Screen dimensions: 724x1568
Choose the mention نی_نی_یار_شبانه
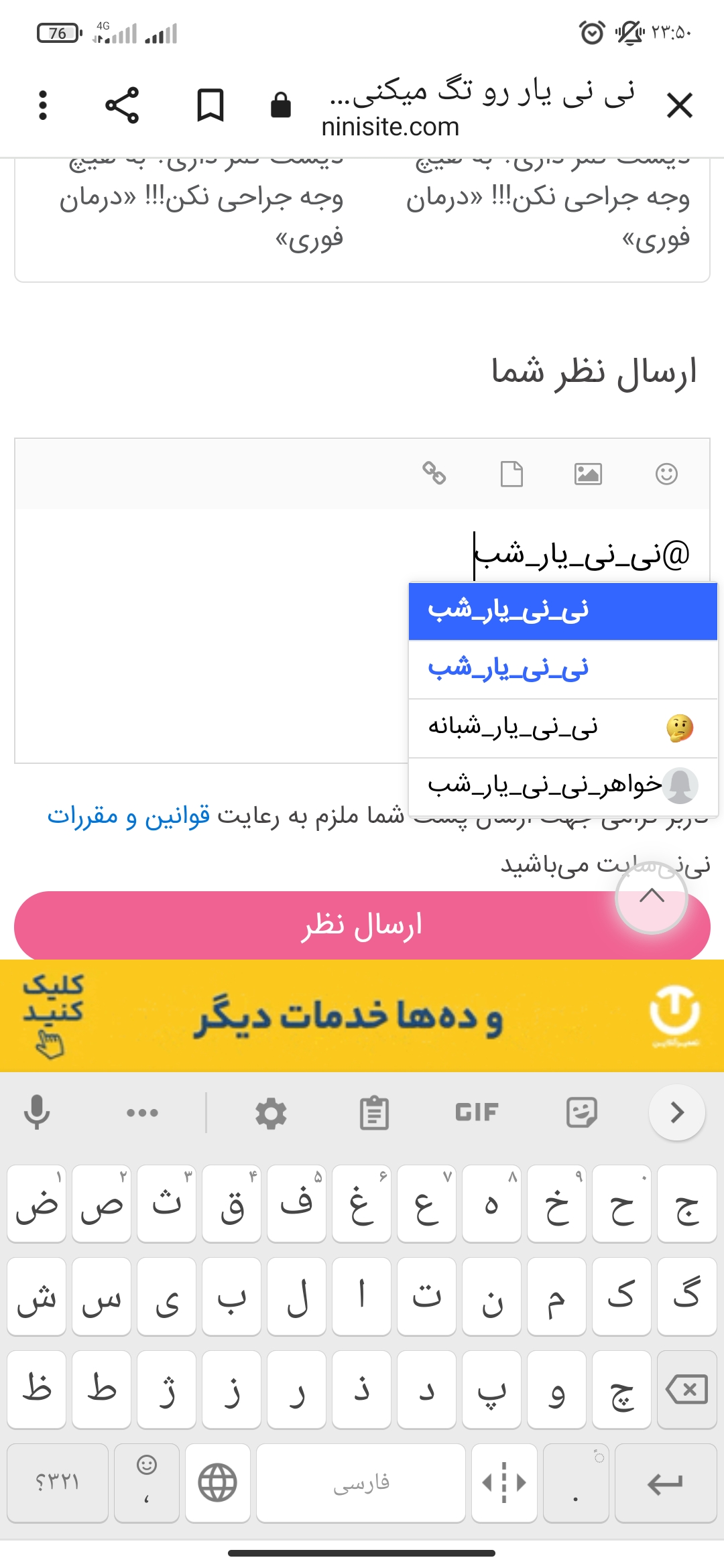(563, 728)
